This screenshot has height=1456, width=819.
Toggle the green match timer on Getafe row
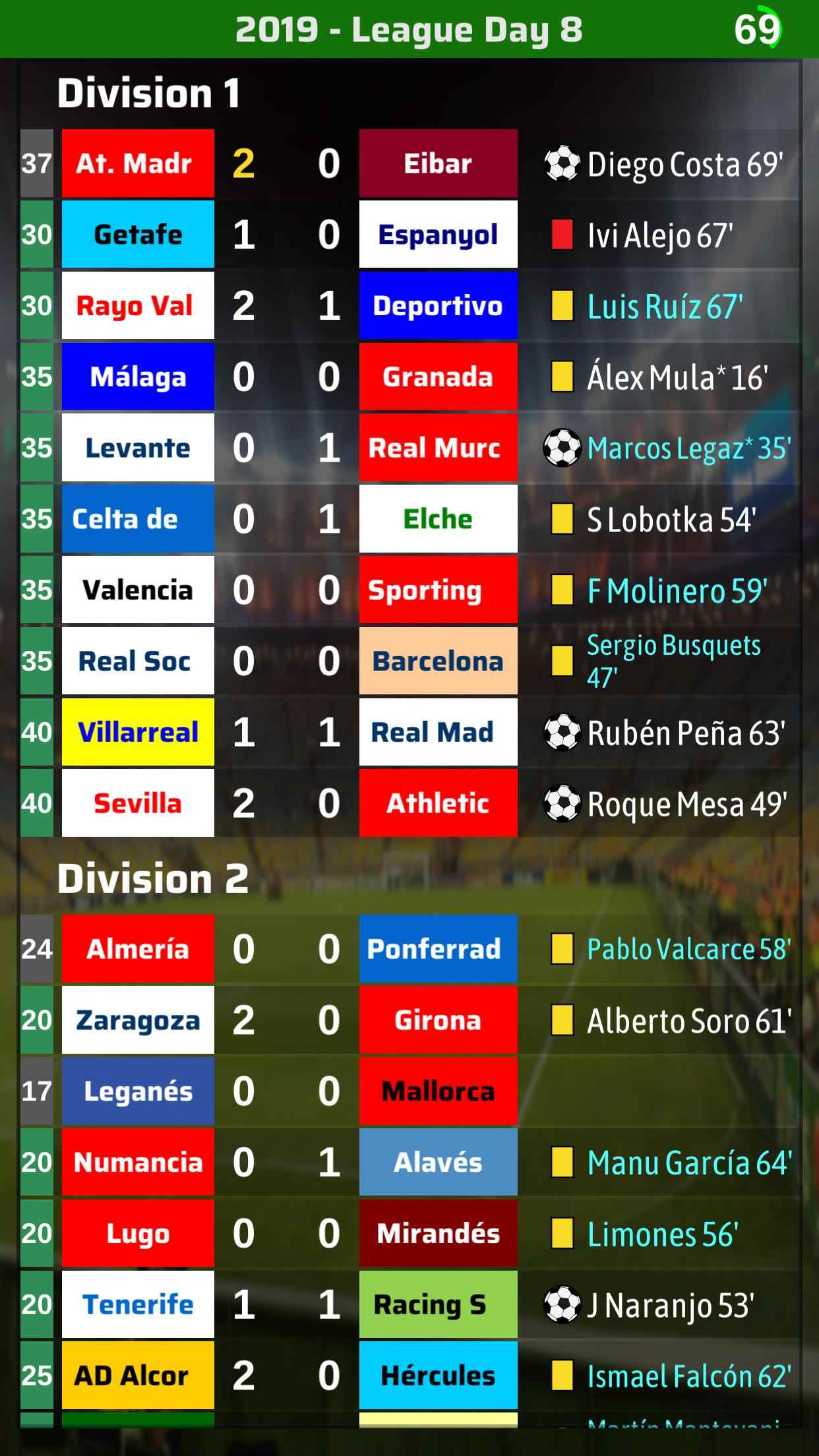36,235
